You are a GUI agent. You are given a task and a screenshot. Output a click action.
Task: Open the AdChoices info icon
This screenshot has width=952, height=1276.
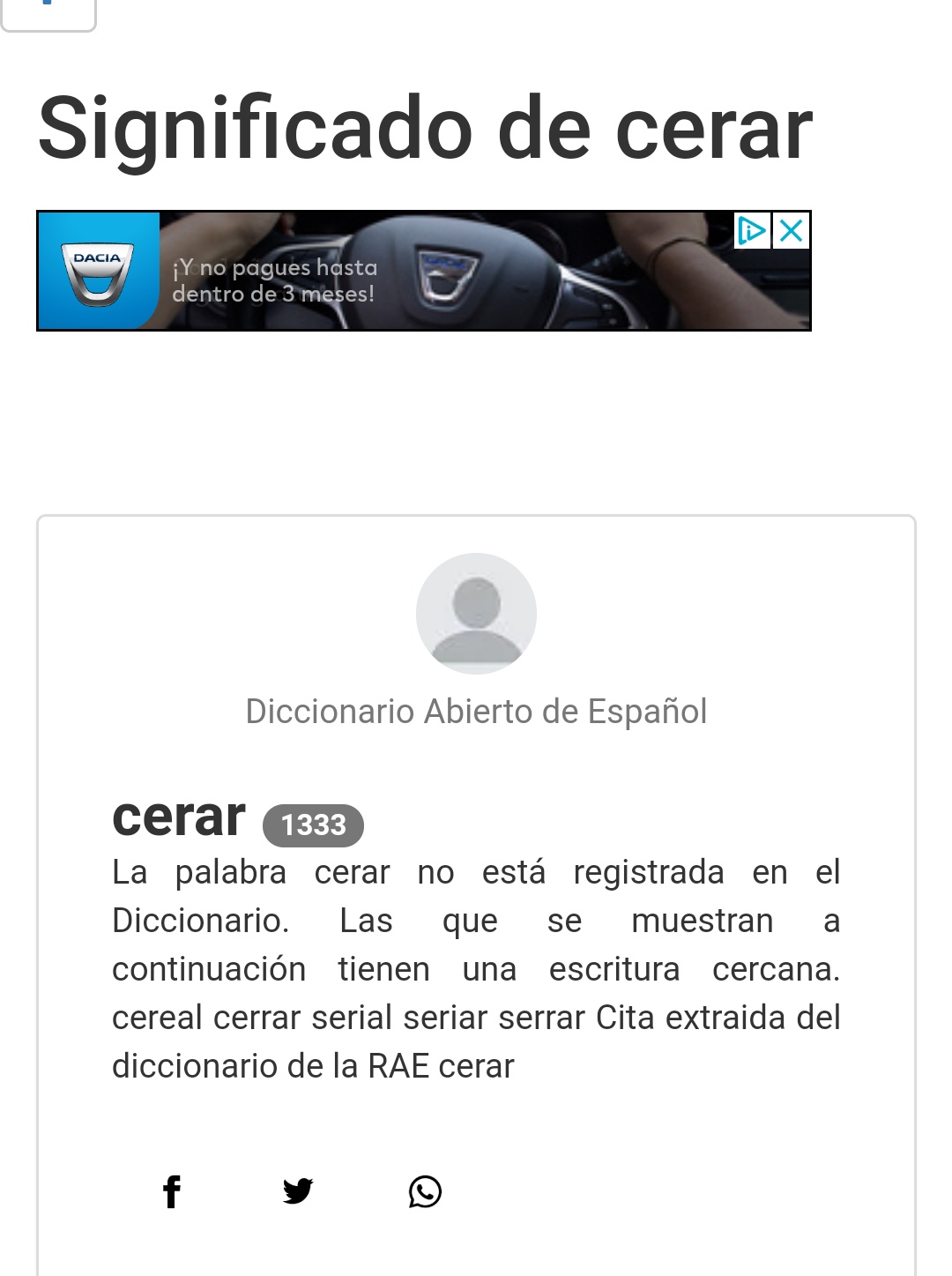(x=752, y=231)
